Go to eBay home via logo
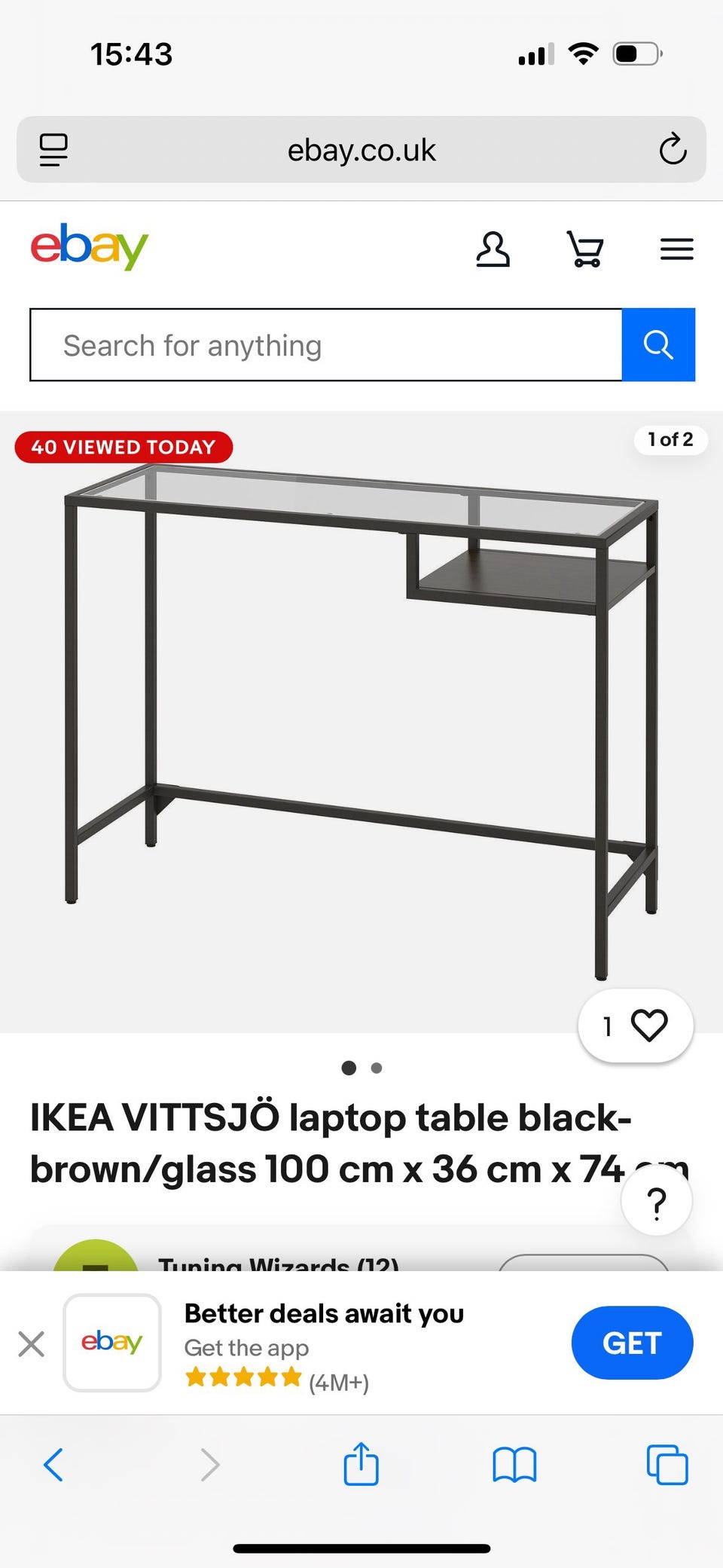Viewport: 723px width, 1568px height. (x=89, y=246)
